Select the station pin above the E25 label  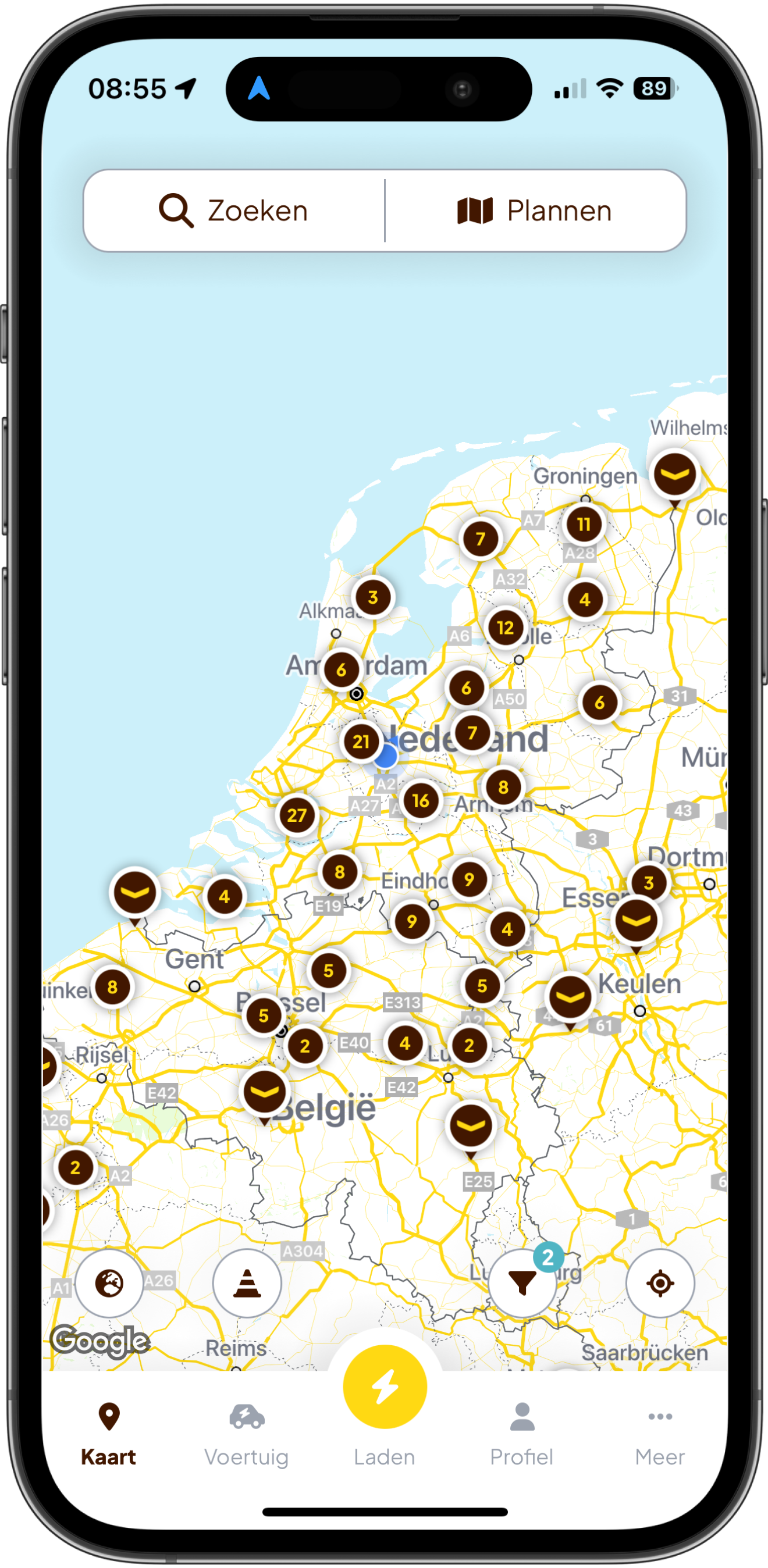coord(471,1126)
